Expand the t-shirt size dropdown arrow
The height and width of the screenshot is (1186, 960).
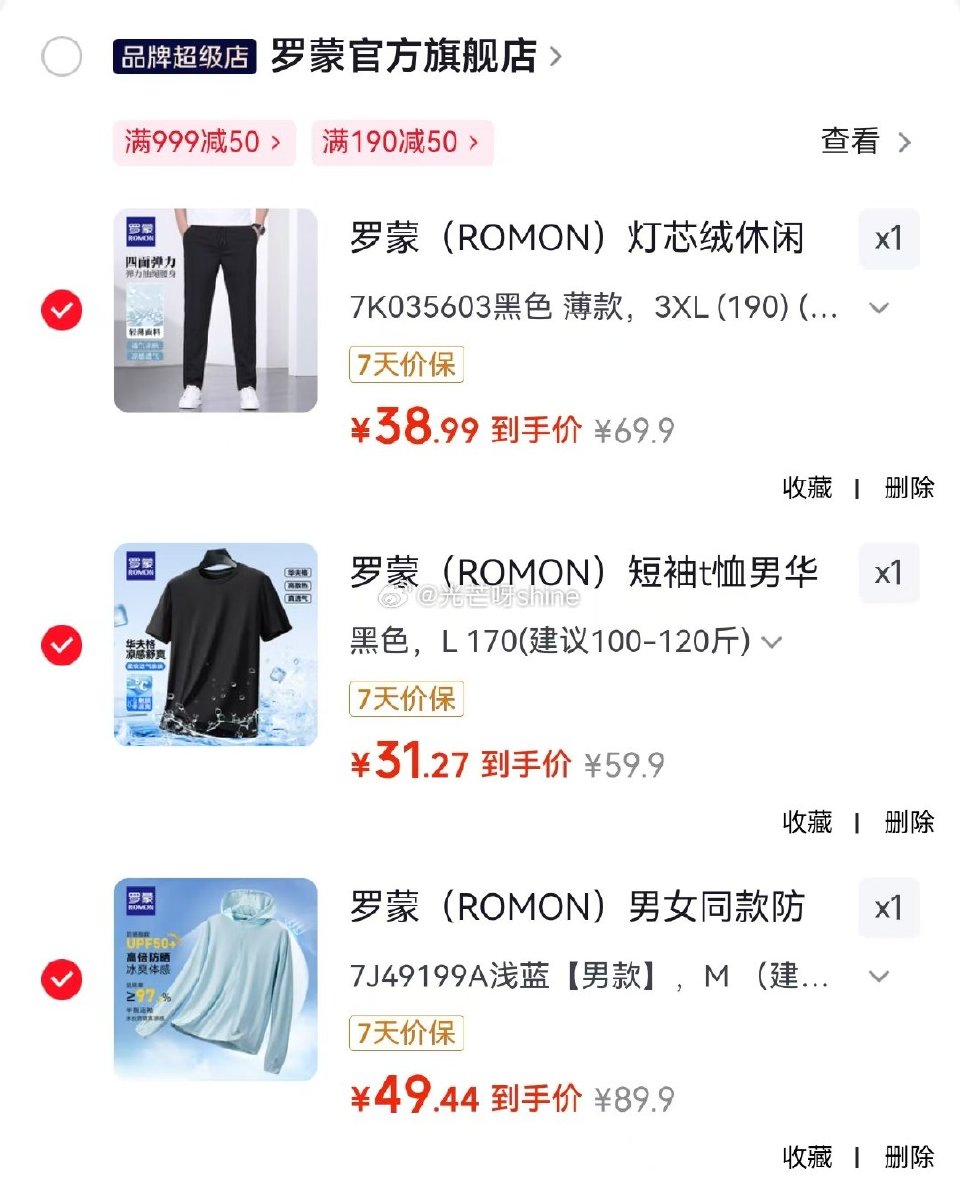coord(771,642)
